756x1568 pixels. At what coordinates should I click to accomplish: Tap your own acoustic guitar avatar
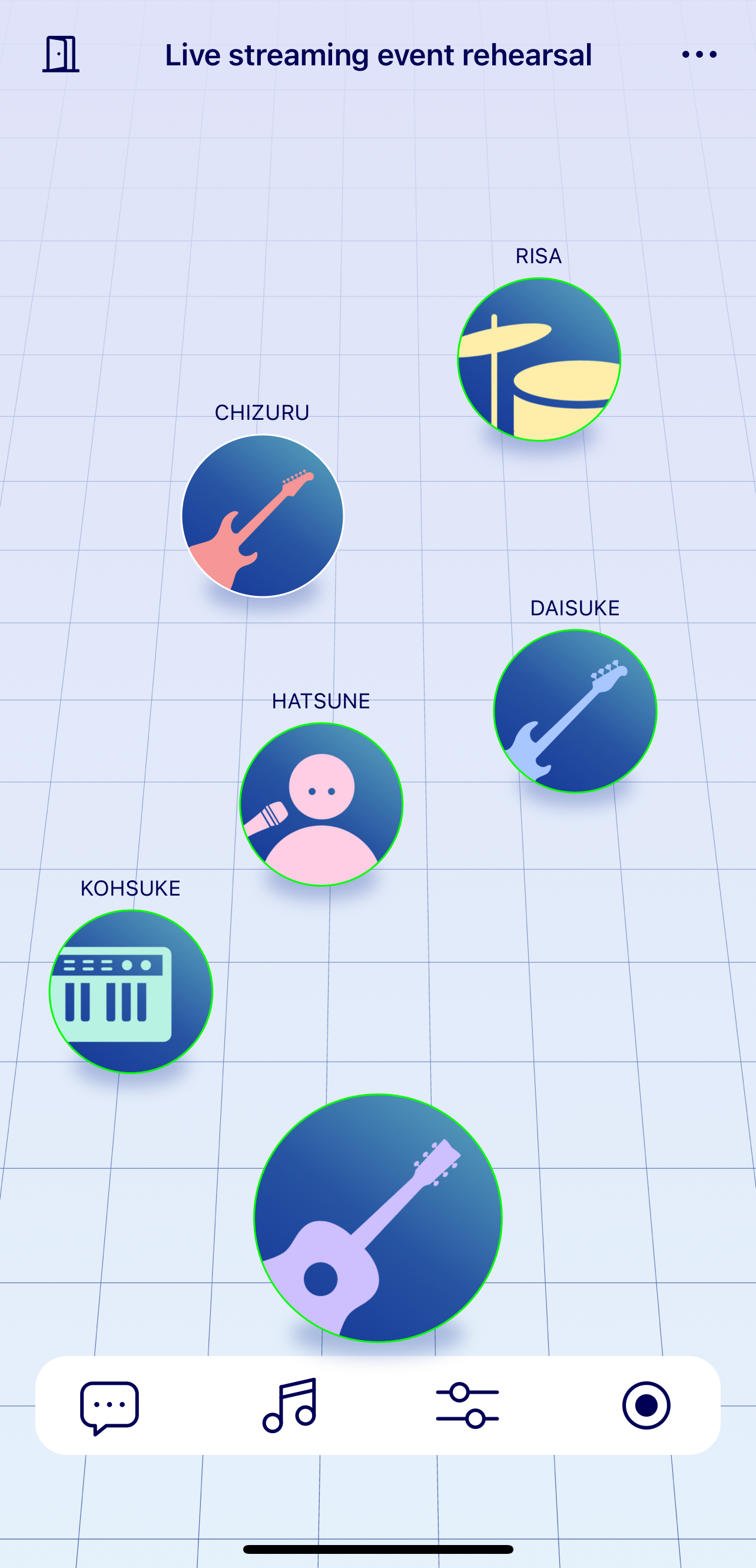378,1218
